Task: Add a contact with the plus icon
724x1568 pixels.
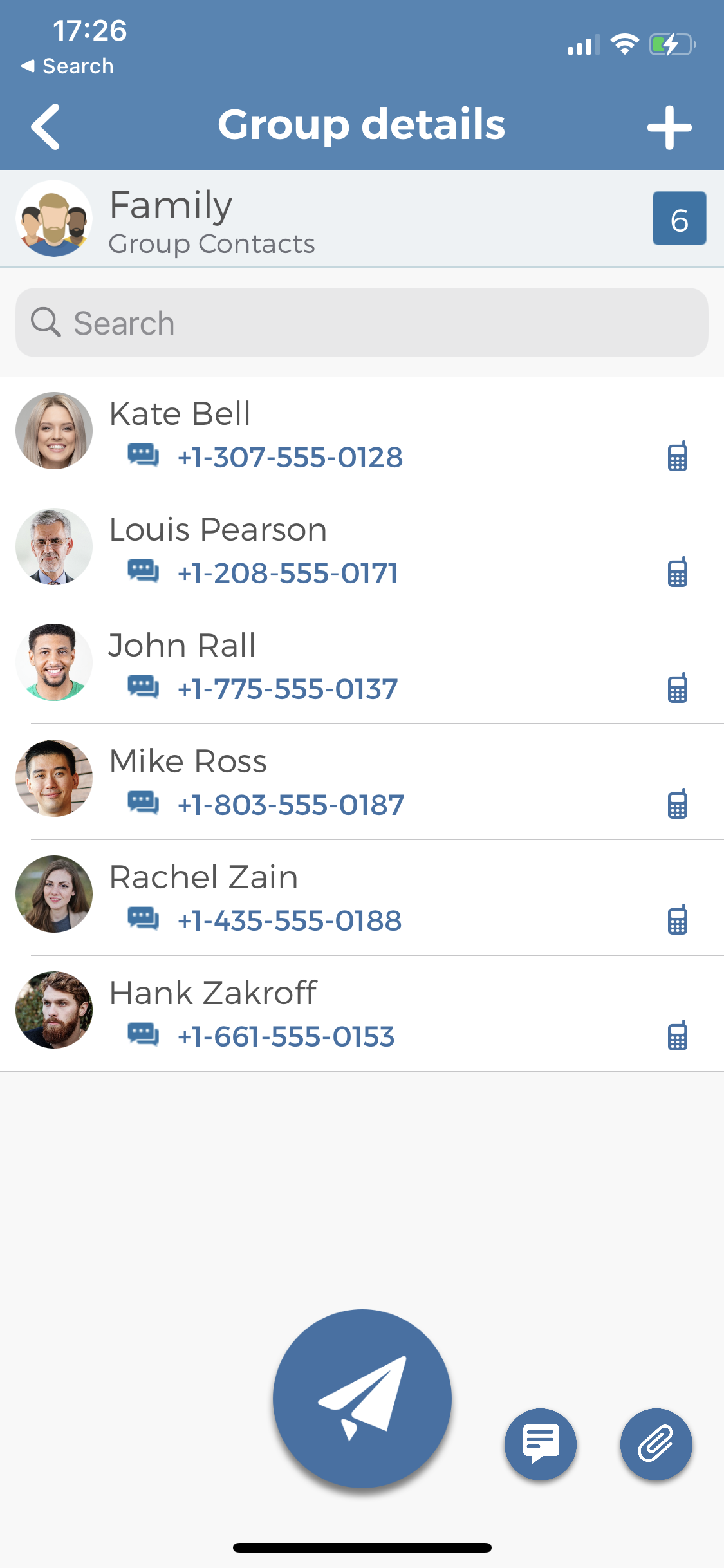Action: click(x=669, y=127)
